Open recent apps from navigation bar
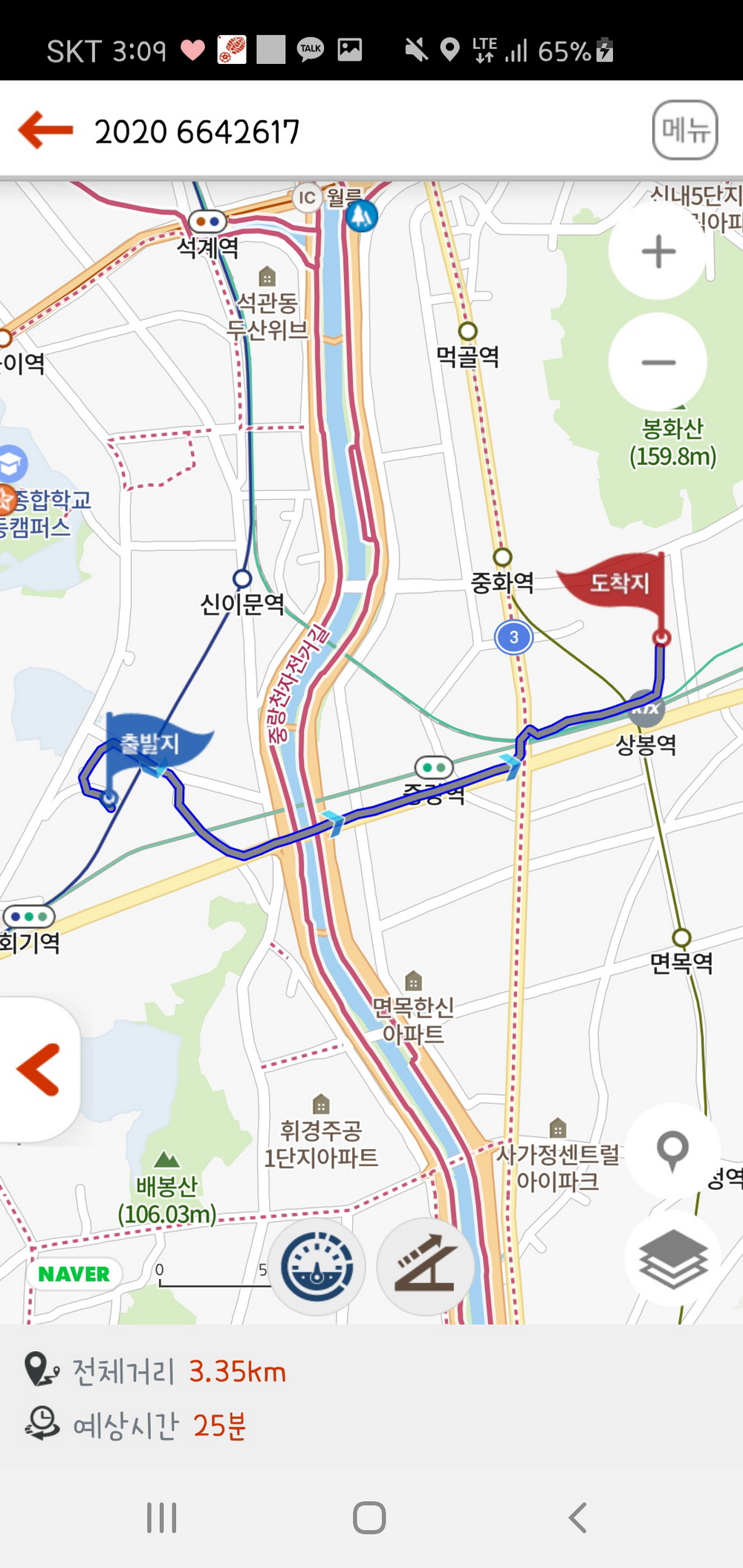The height and width of the screenshot is (1568, 743). (x=161, y=1517)
